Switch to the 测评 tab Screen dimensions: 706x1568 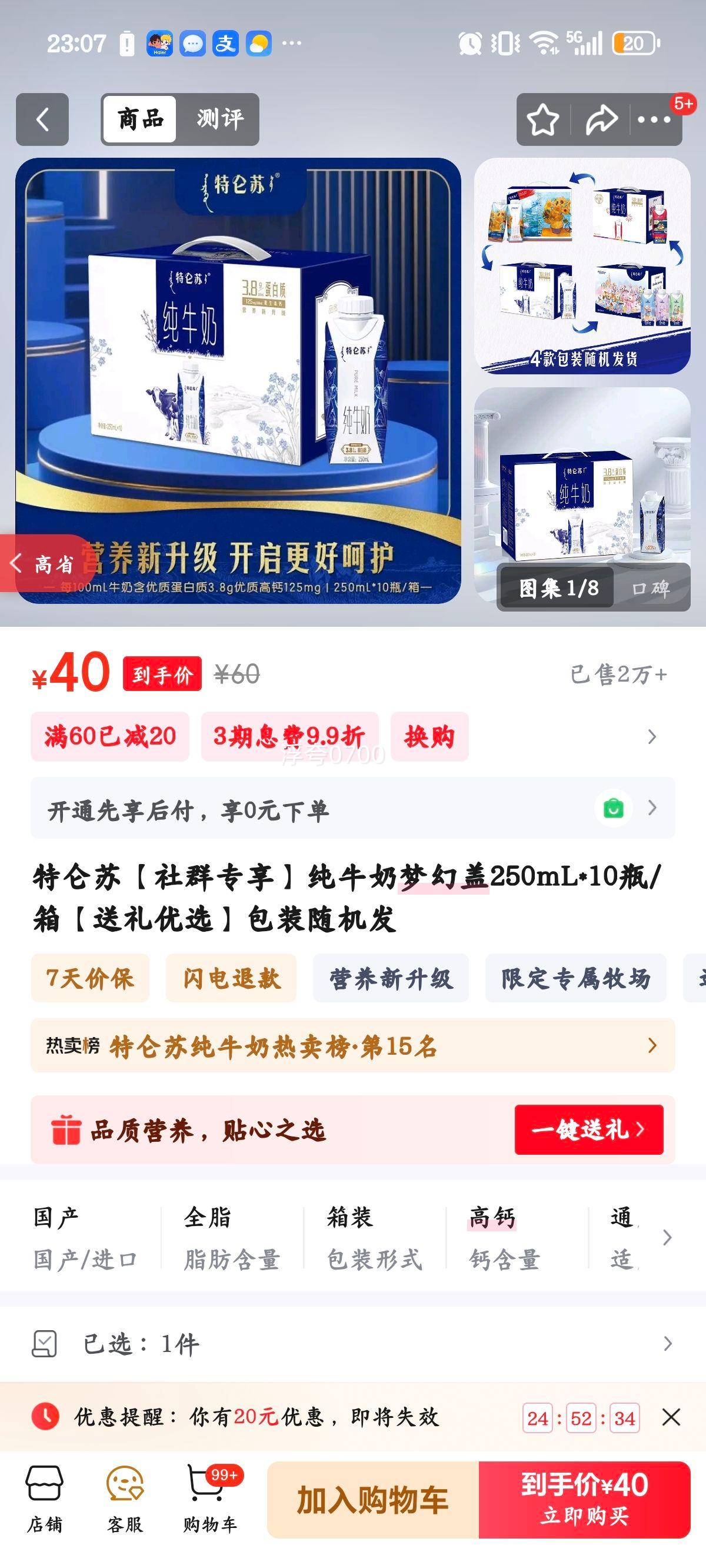[219, 119]
